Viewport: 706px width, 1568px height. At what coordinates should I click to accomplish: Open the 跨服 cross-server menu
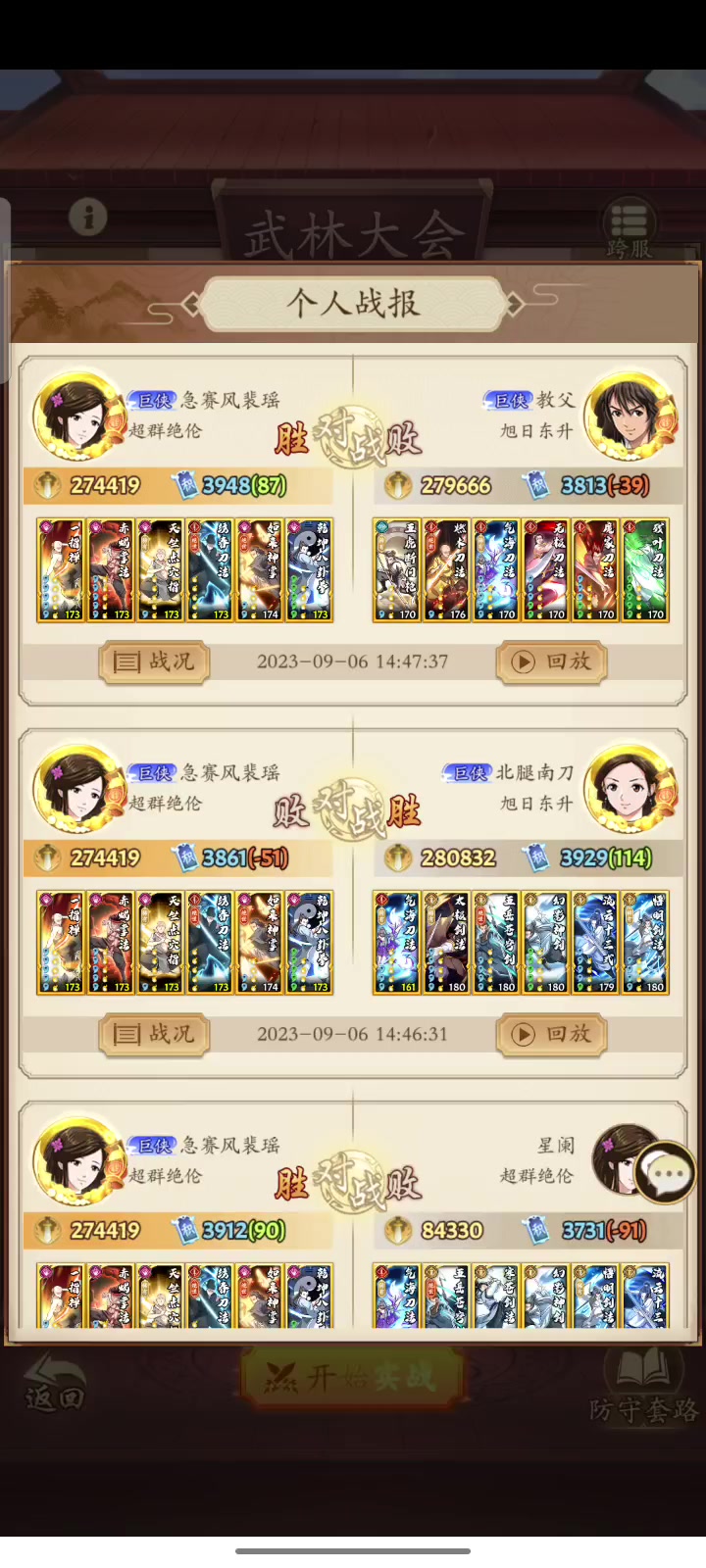tap(629, 229)
